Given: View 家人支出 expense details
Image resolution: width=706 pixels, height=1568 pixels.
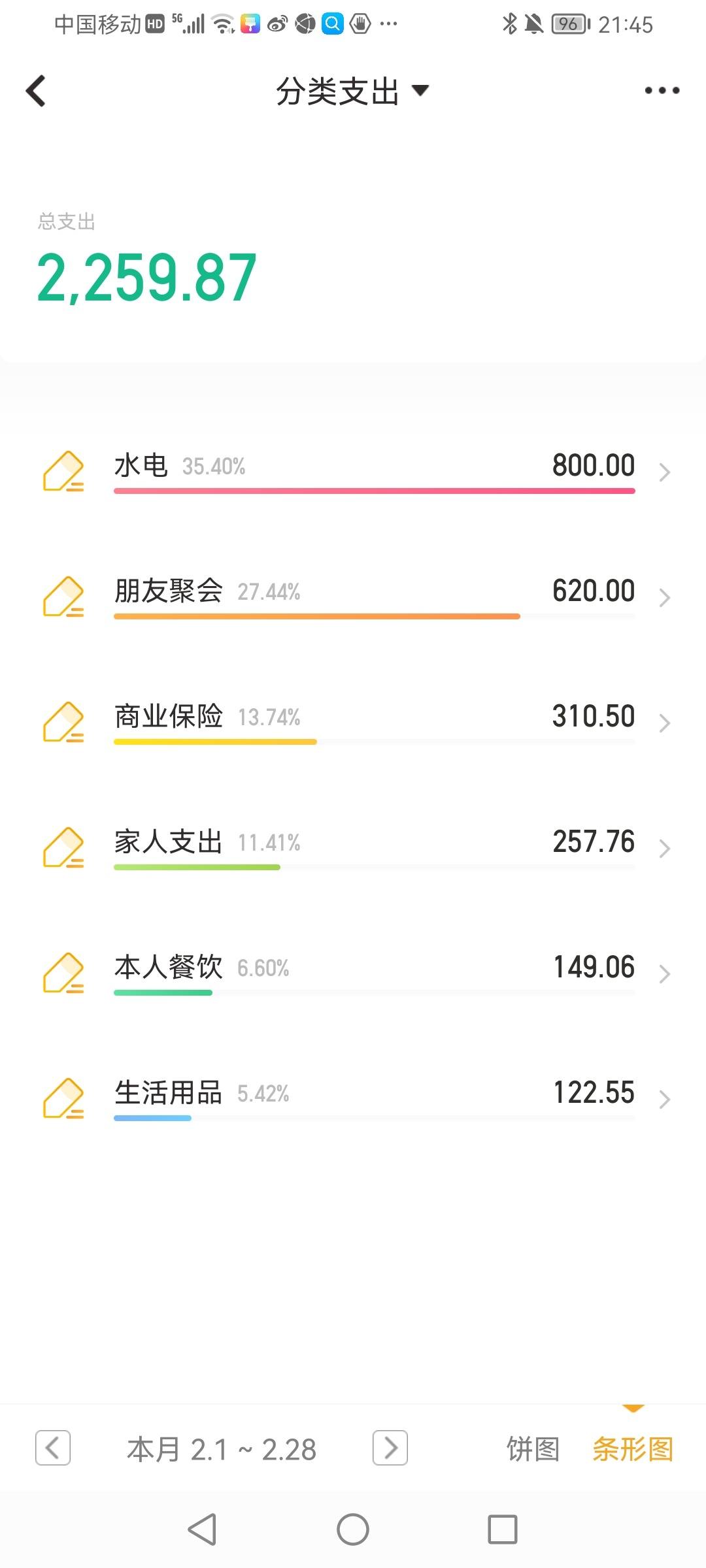Looking at the screenshot, I should click(353, 847).
